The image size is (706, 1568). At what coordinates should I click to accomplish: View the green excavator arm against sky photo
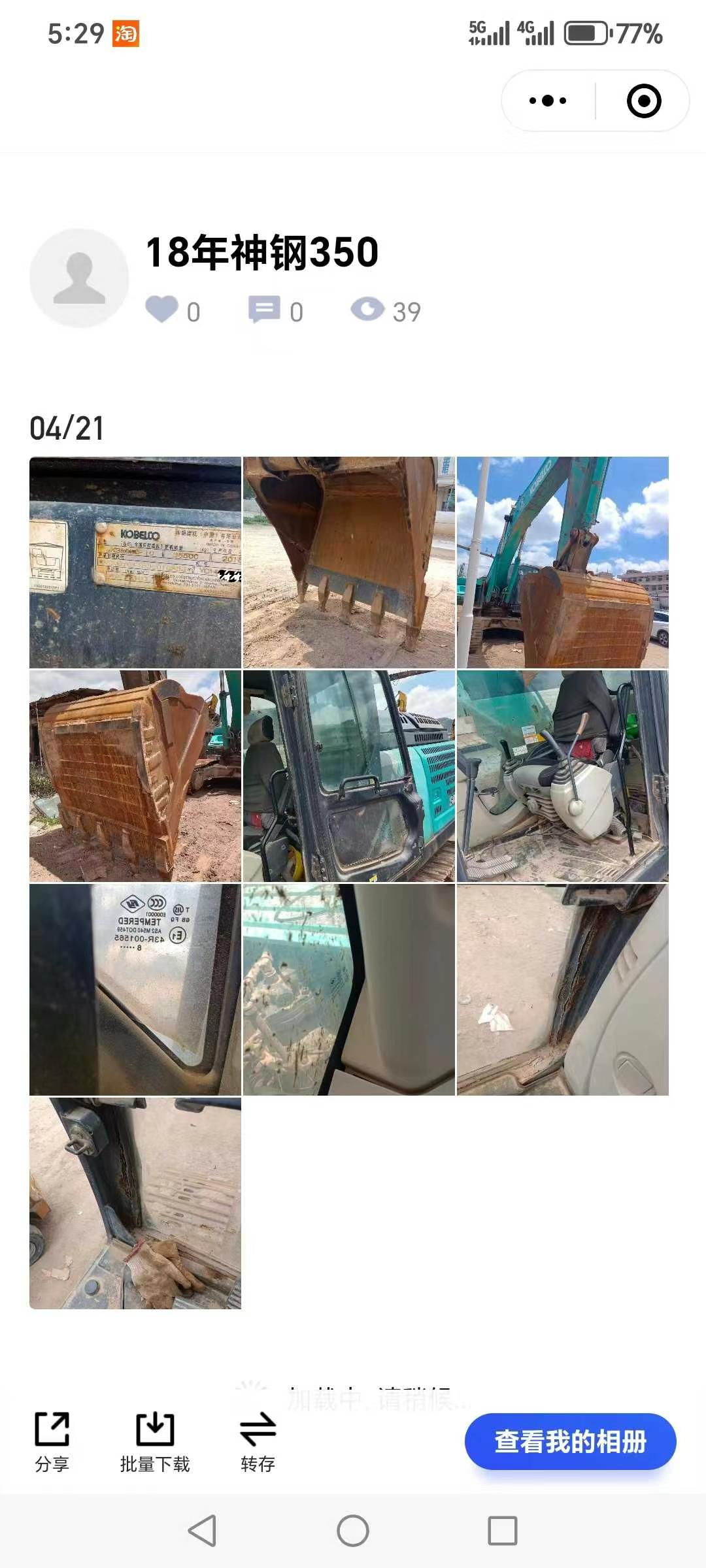(562, 562)
